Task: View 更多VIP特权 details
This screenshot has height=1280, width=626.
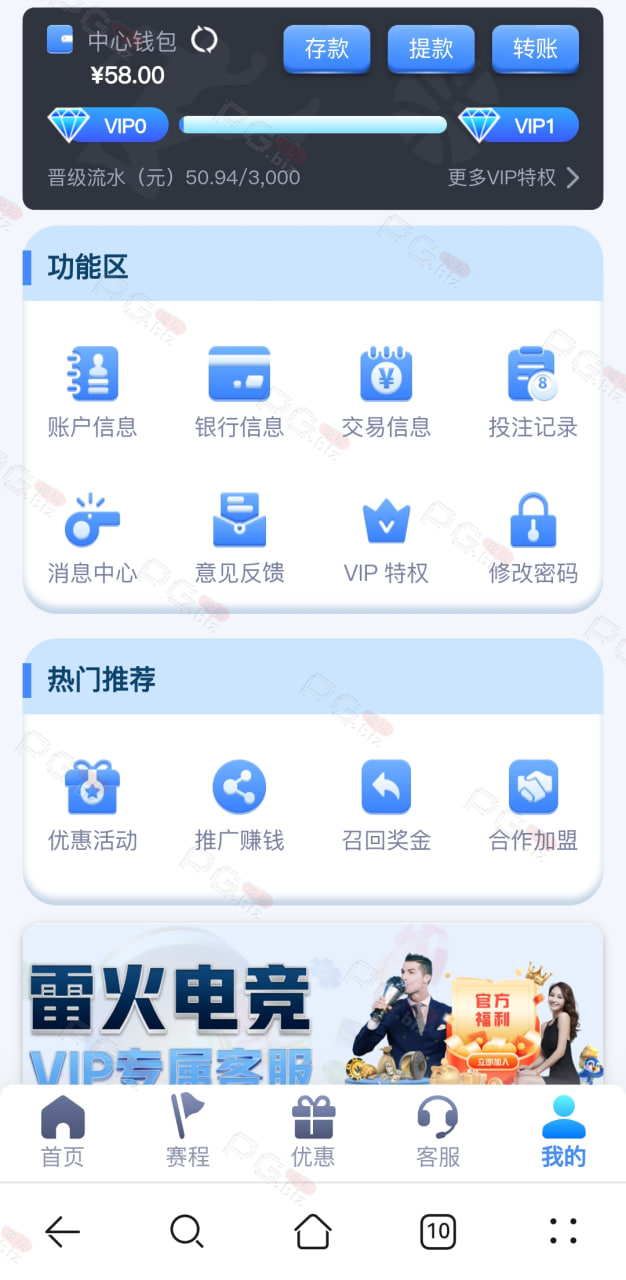Action: [x=513, y=178]
